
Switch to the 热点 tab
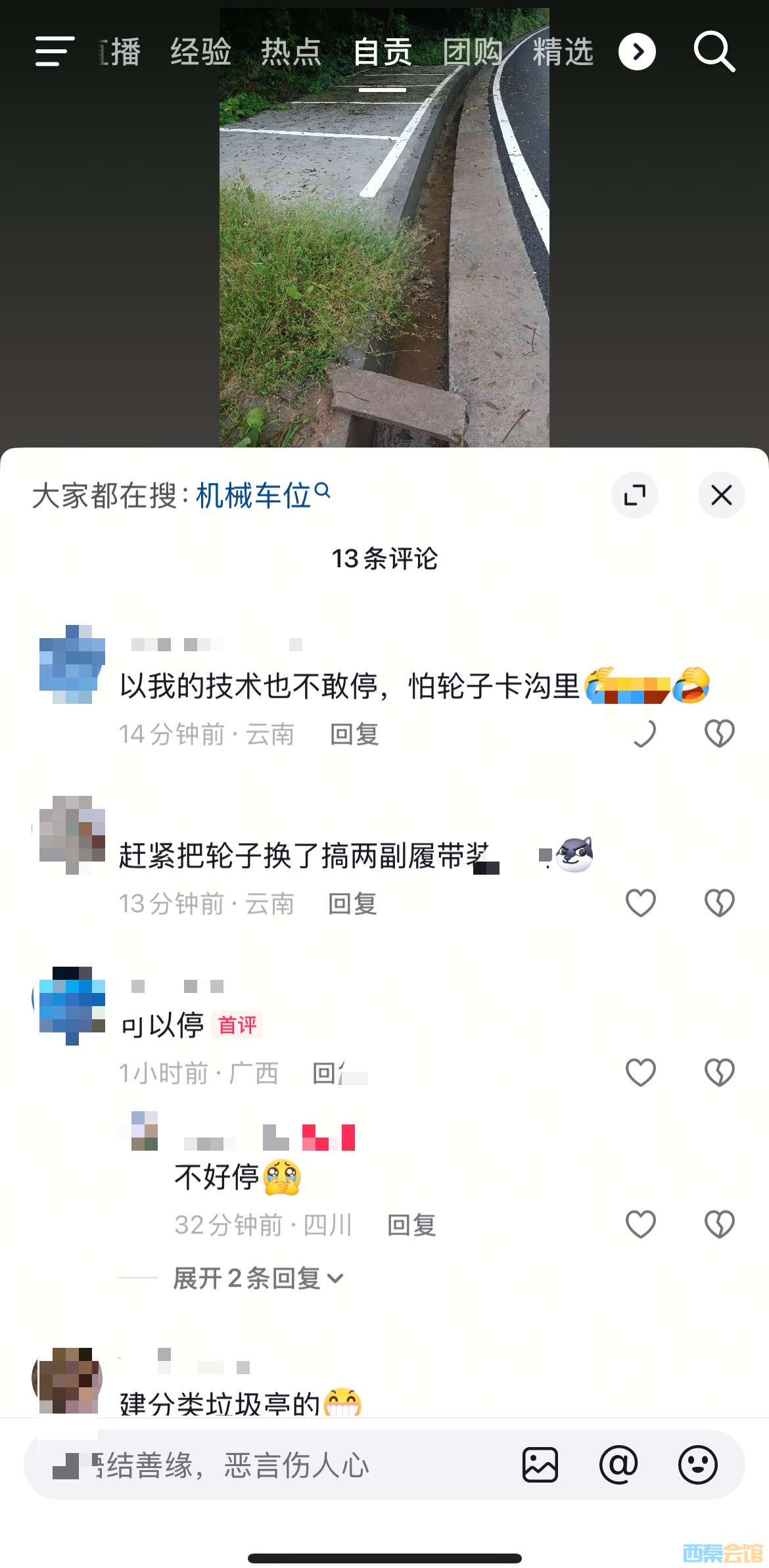tap(291, 52)
